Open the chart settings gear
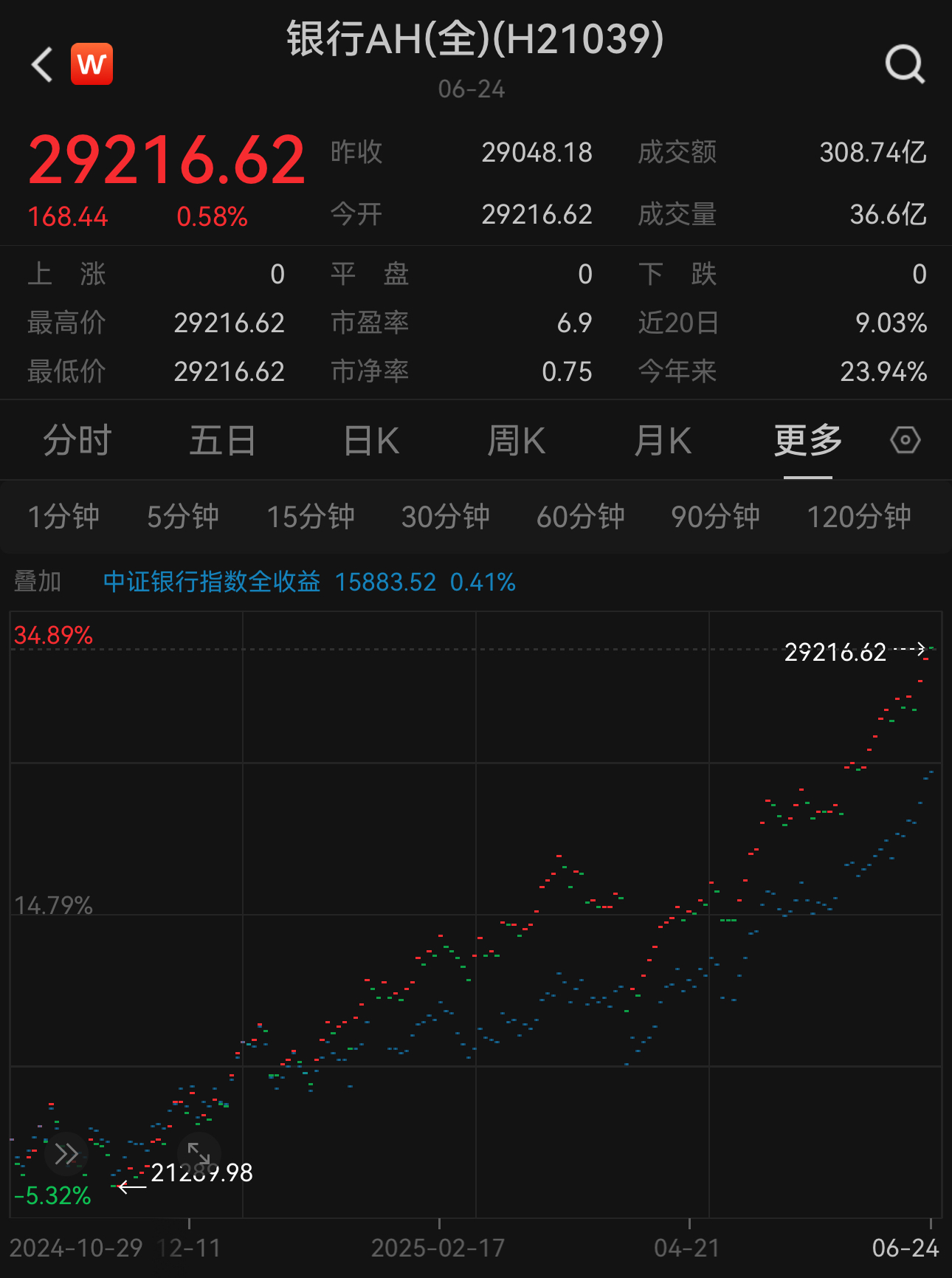The width and height of the screenshot is (952, 1278). point(906,441)
